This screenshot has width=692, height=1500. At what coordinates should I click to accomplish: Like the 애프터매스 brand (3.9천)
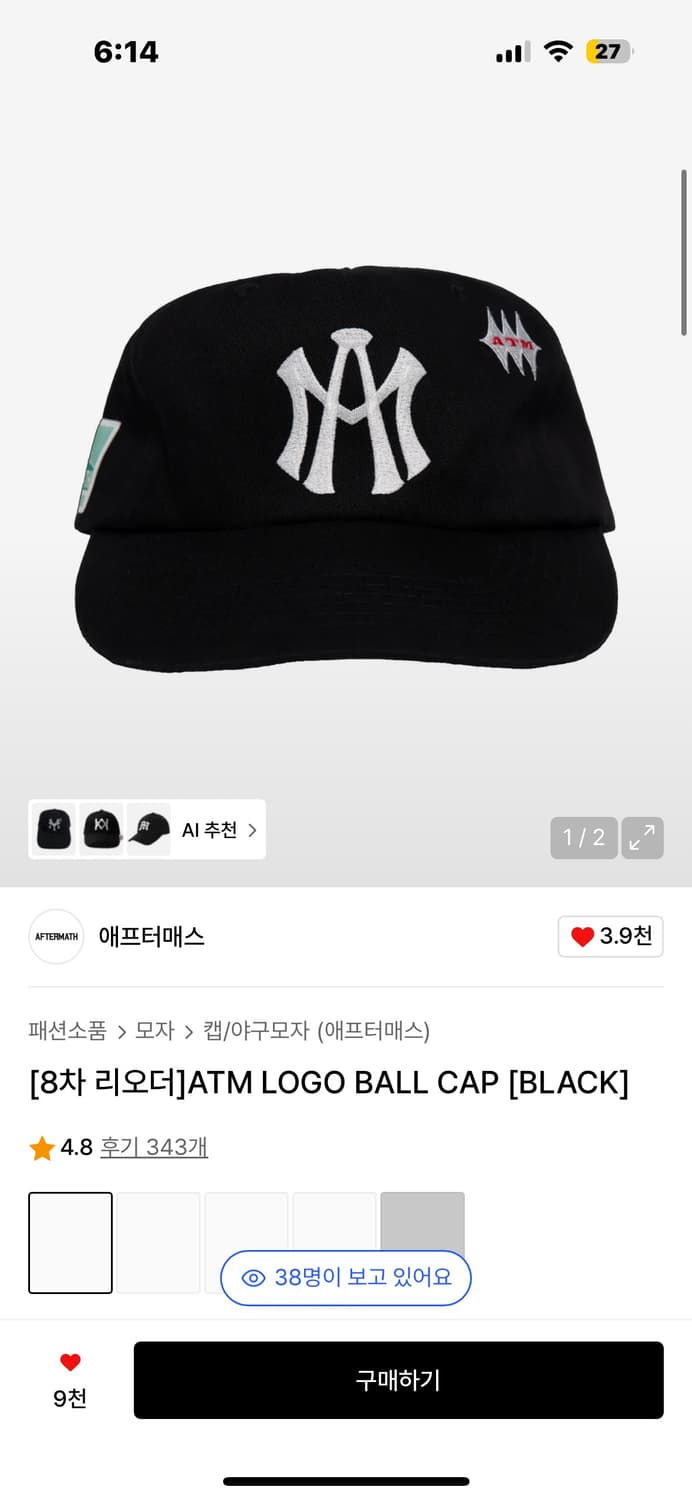tap(610, 937)
